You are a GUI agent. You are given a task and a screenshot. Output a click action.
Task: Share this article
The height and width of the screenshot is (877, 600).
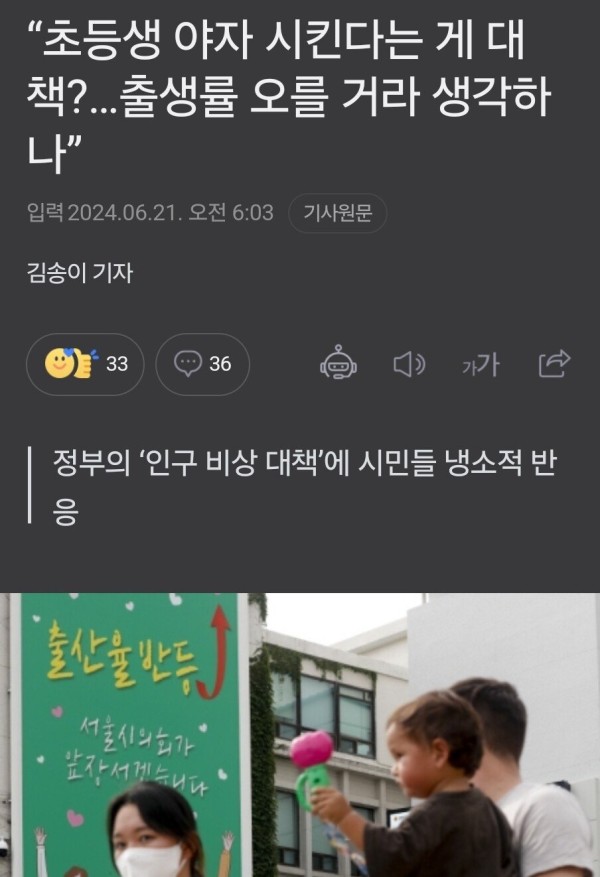click(553, 364)
